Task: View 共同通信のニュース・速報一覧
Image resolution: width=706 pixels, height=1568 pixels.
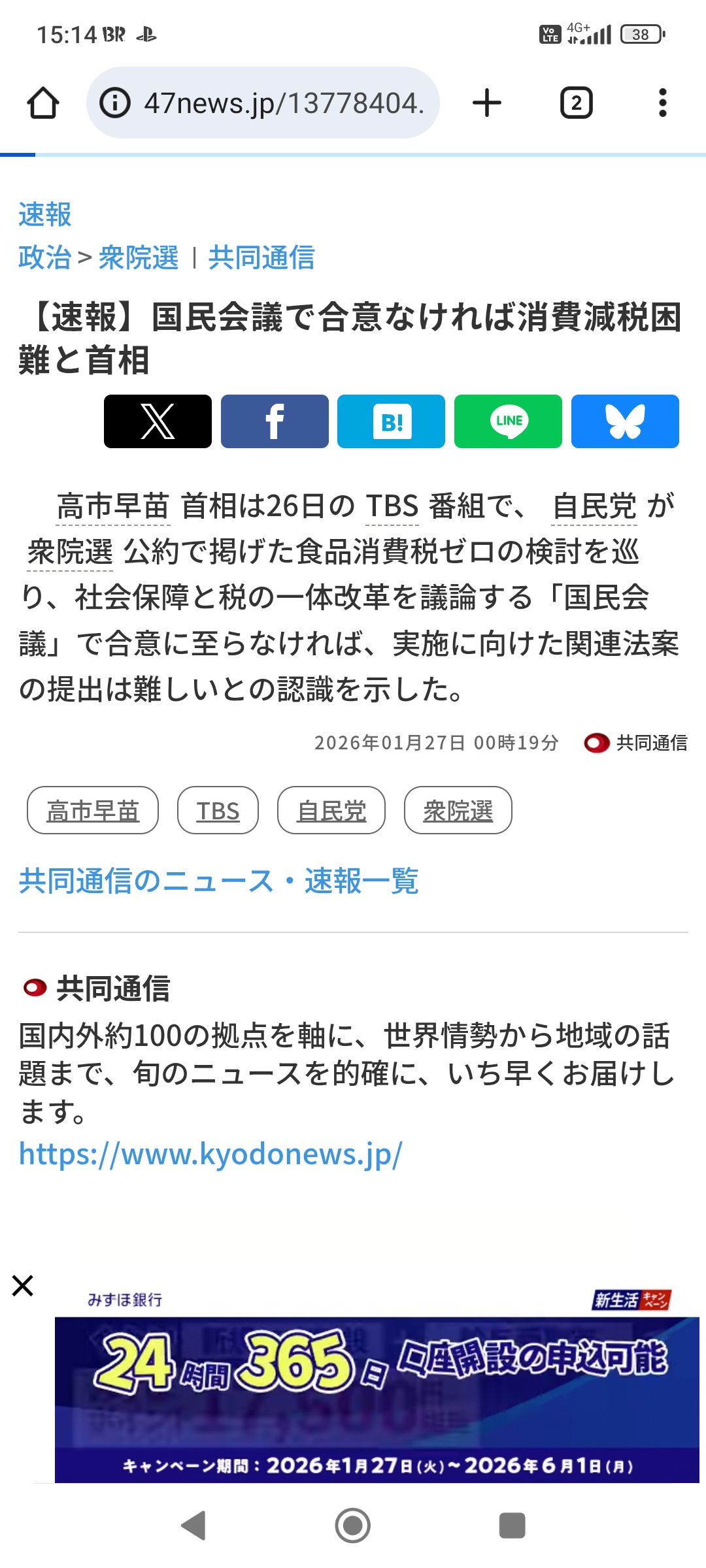Action: point(218,881)
